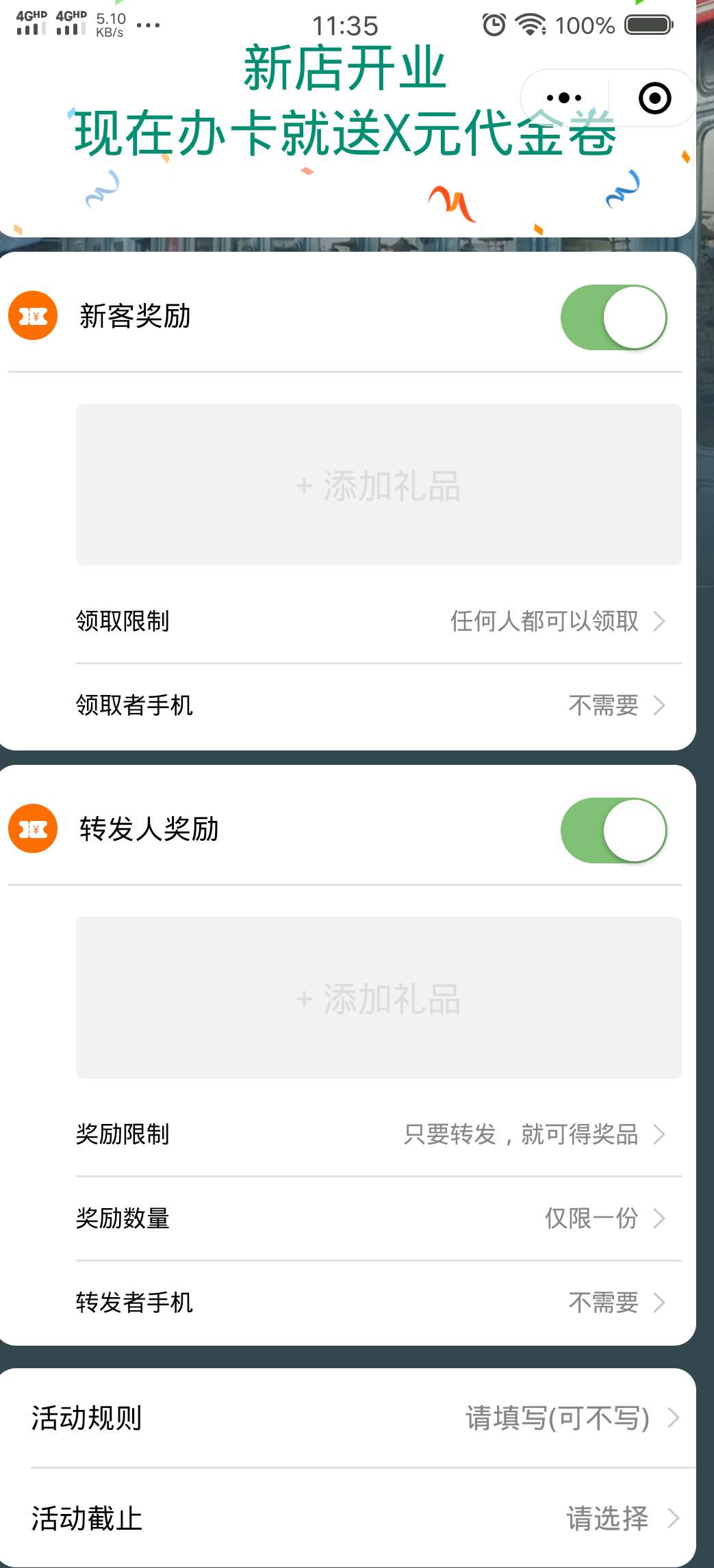Change 奖励数量 setting
The image size is (714, 1568).
click(379, 1218)
